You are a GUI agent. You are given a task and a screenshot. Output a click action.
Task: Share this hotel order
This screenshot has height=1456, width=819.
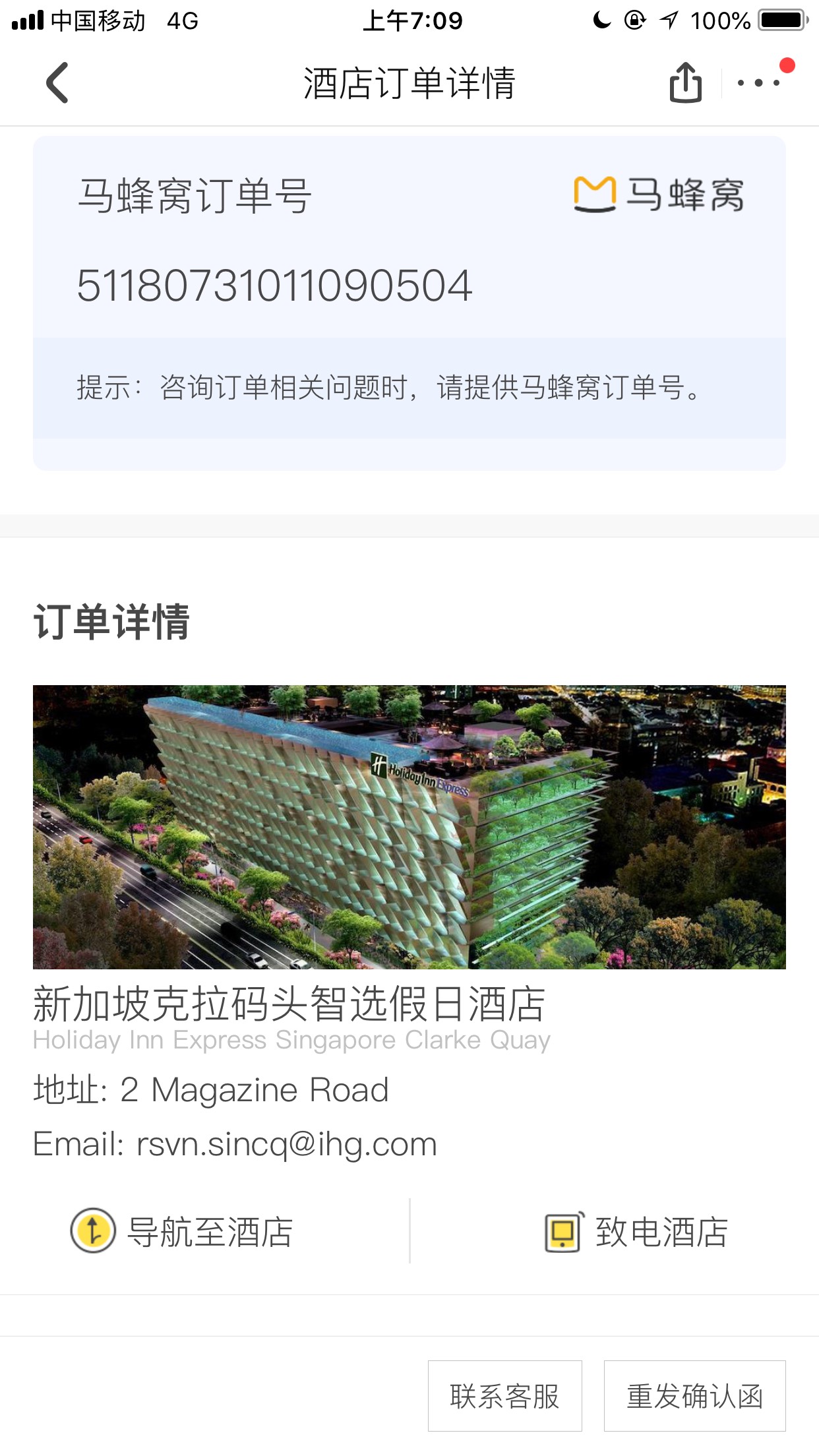click(685, 83)
